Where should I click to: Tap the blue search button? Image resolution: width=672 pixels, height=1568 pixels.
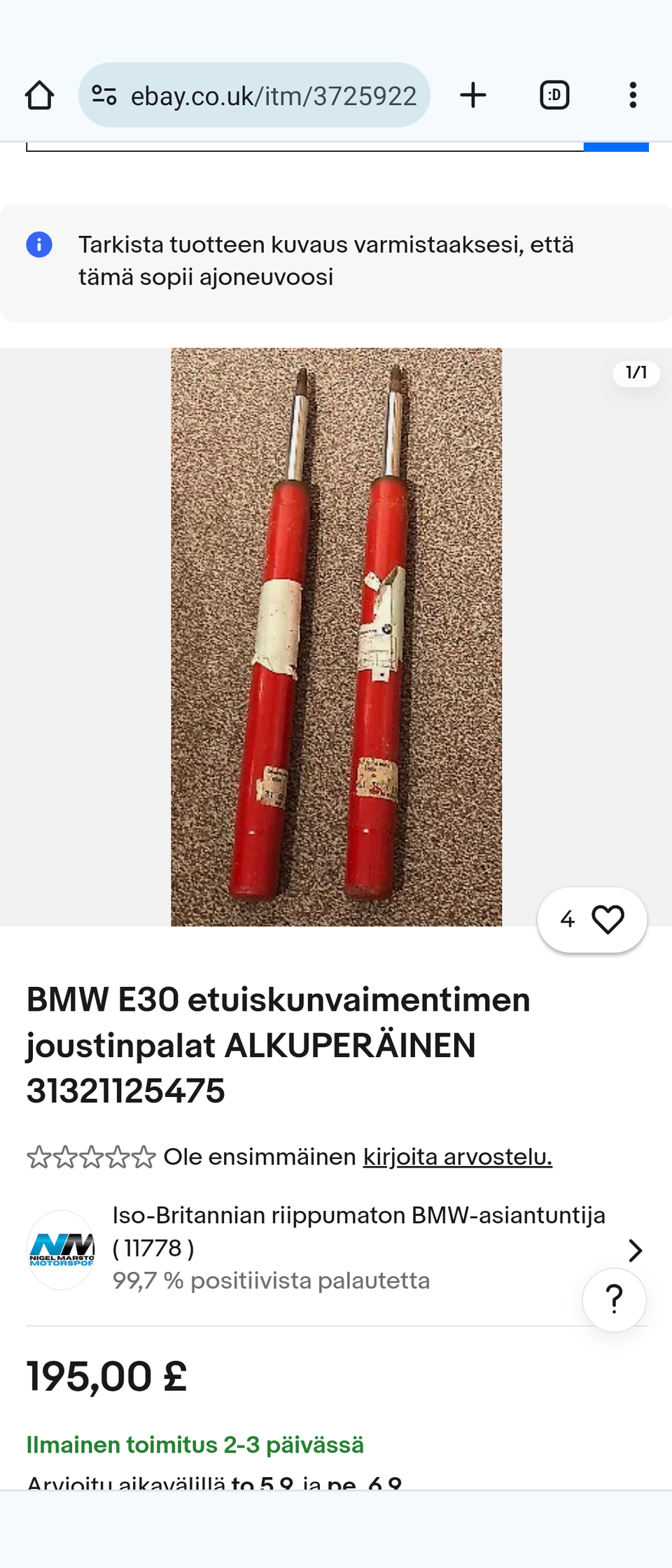coord(616,146)
